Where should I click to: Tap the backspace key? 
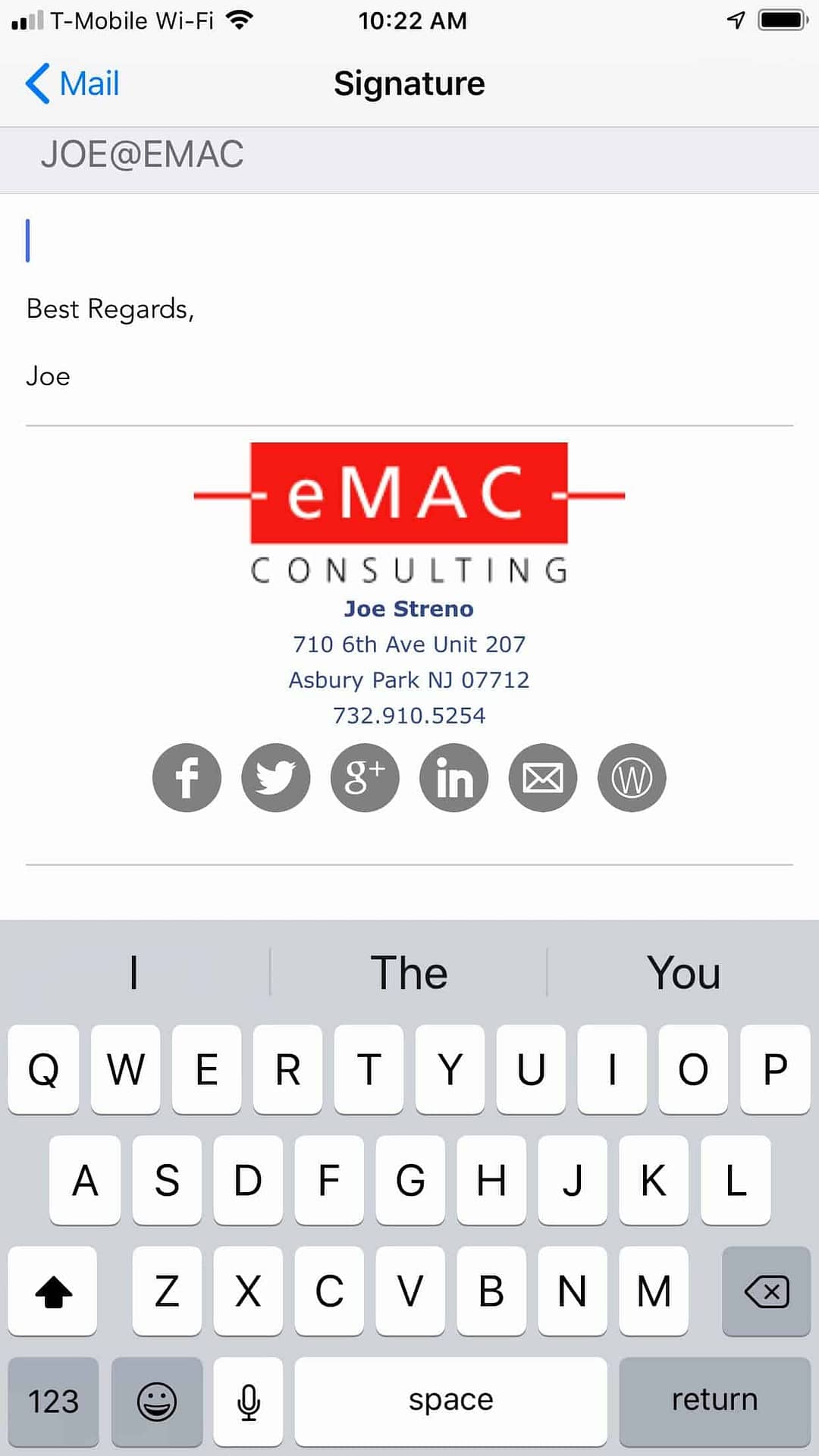tap(767, 1291)
